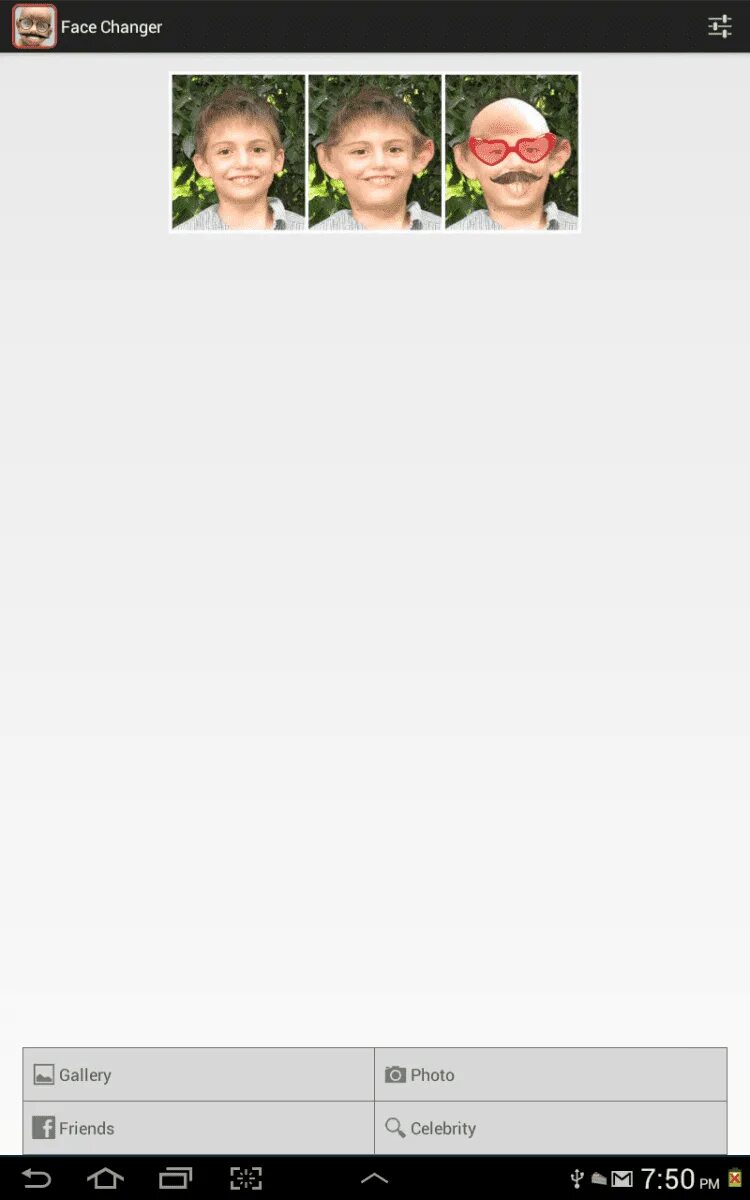
Task: Search for a Celebrity photo
Action: pyautogui.click(x=551, y=1128)
